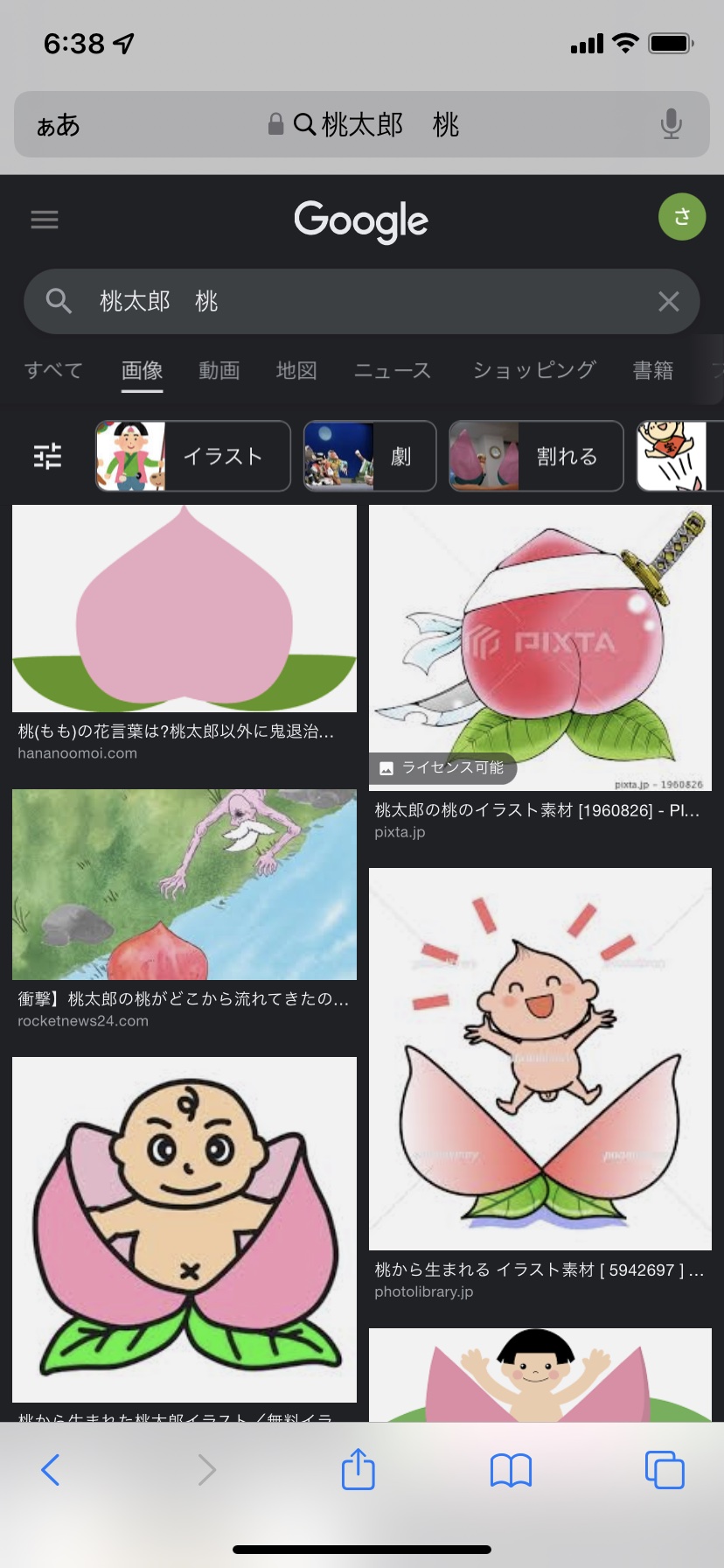Select the 劇 filter chip
This screenshot has width=724, height=1568.
pos(369,456)
